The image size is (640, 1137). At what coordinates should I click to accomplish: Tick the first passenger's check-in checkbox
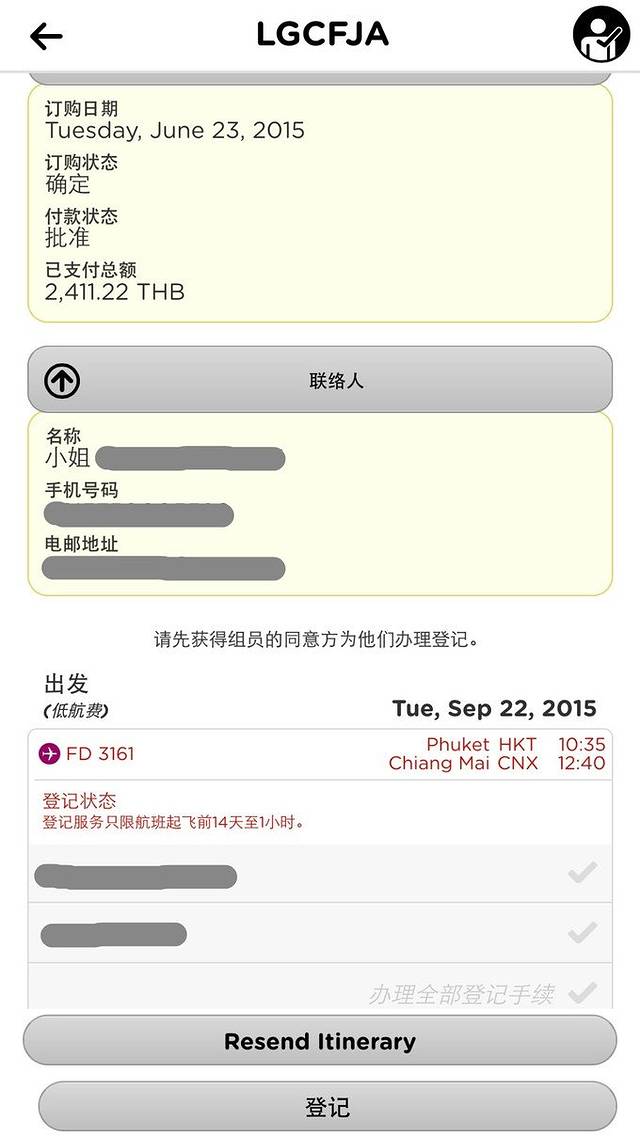click(582, 874)
